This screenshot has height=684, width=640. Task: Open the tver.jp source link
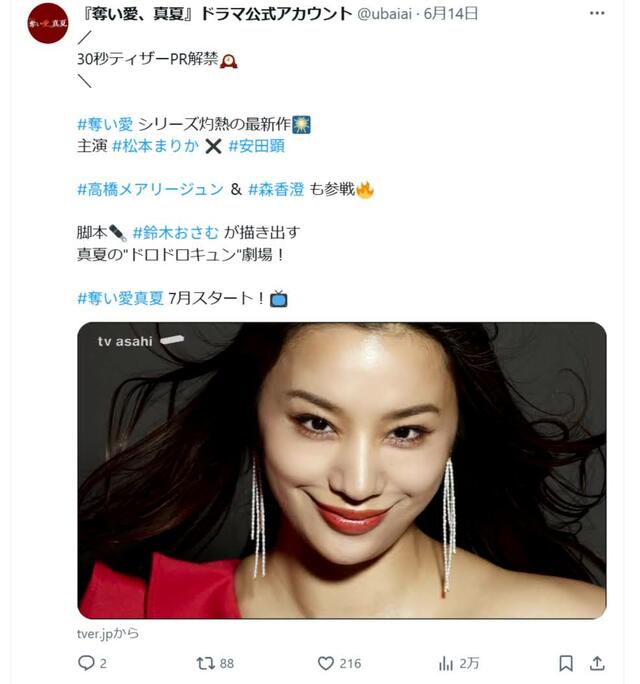[108, 633]
